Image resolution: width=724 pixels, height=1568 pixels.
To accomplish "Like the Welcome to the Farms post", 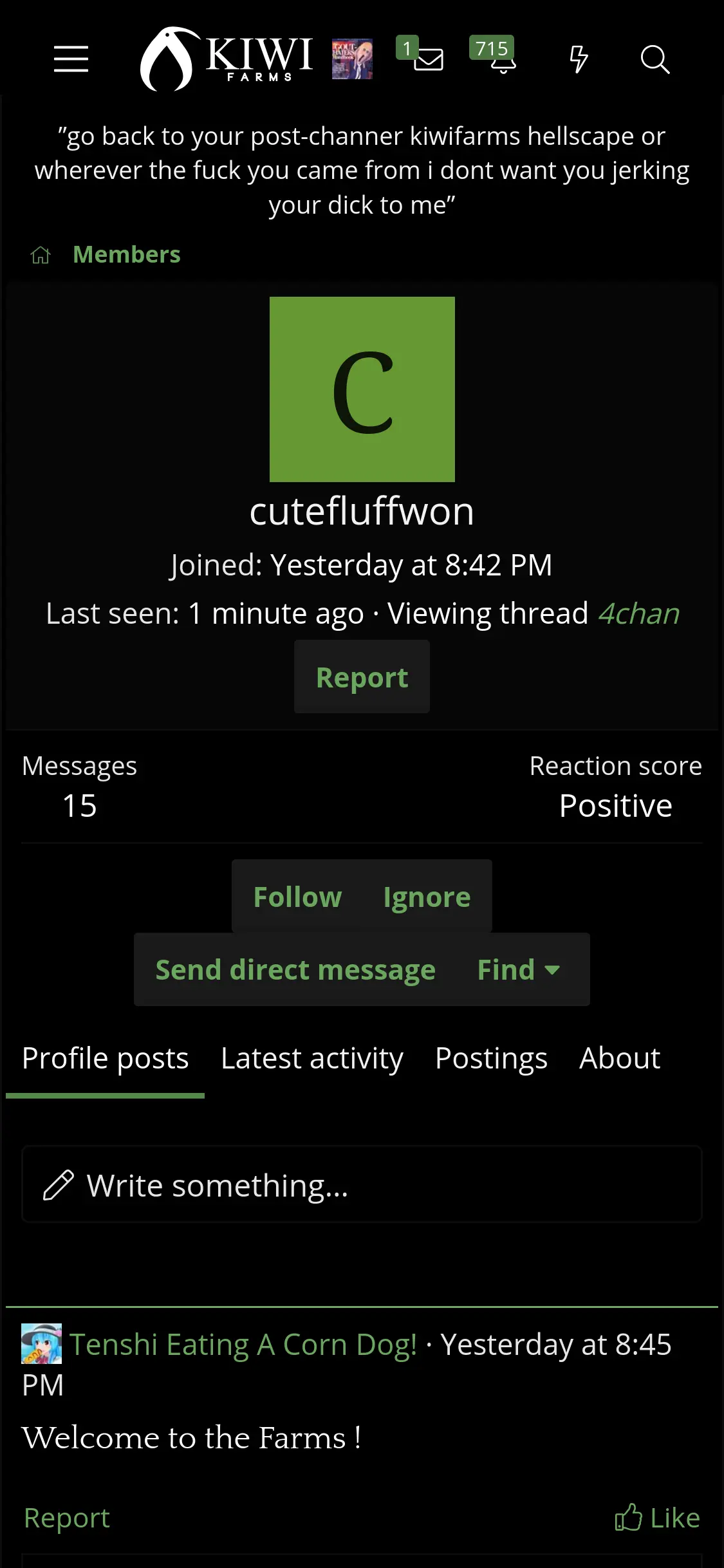I will 657,1518.
